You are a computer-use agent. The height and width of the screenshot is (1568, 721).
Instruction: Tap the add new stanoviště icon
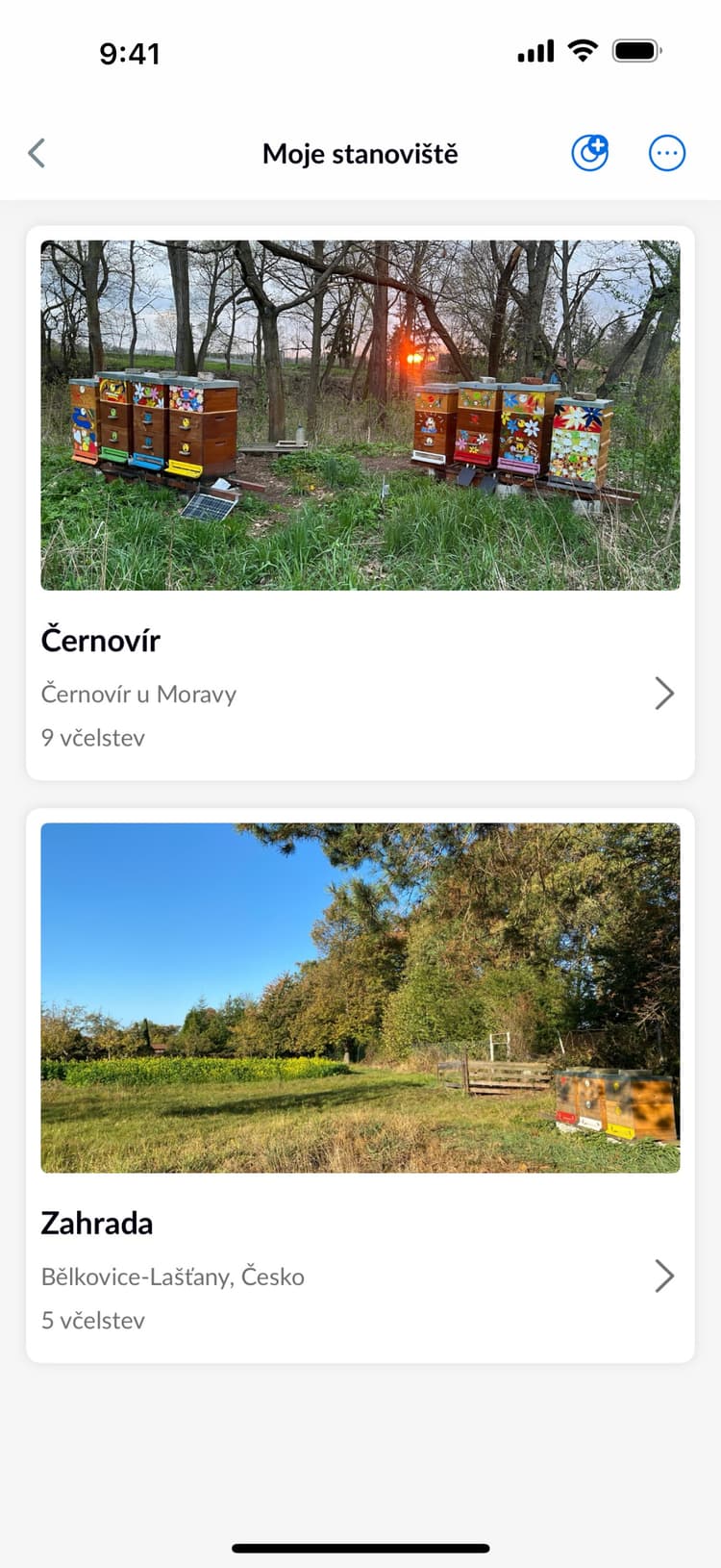click(x=589, y=152)
